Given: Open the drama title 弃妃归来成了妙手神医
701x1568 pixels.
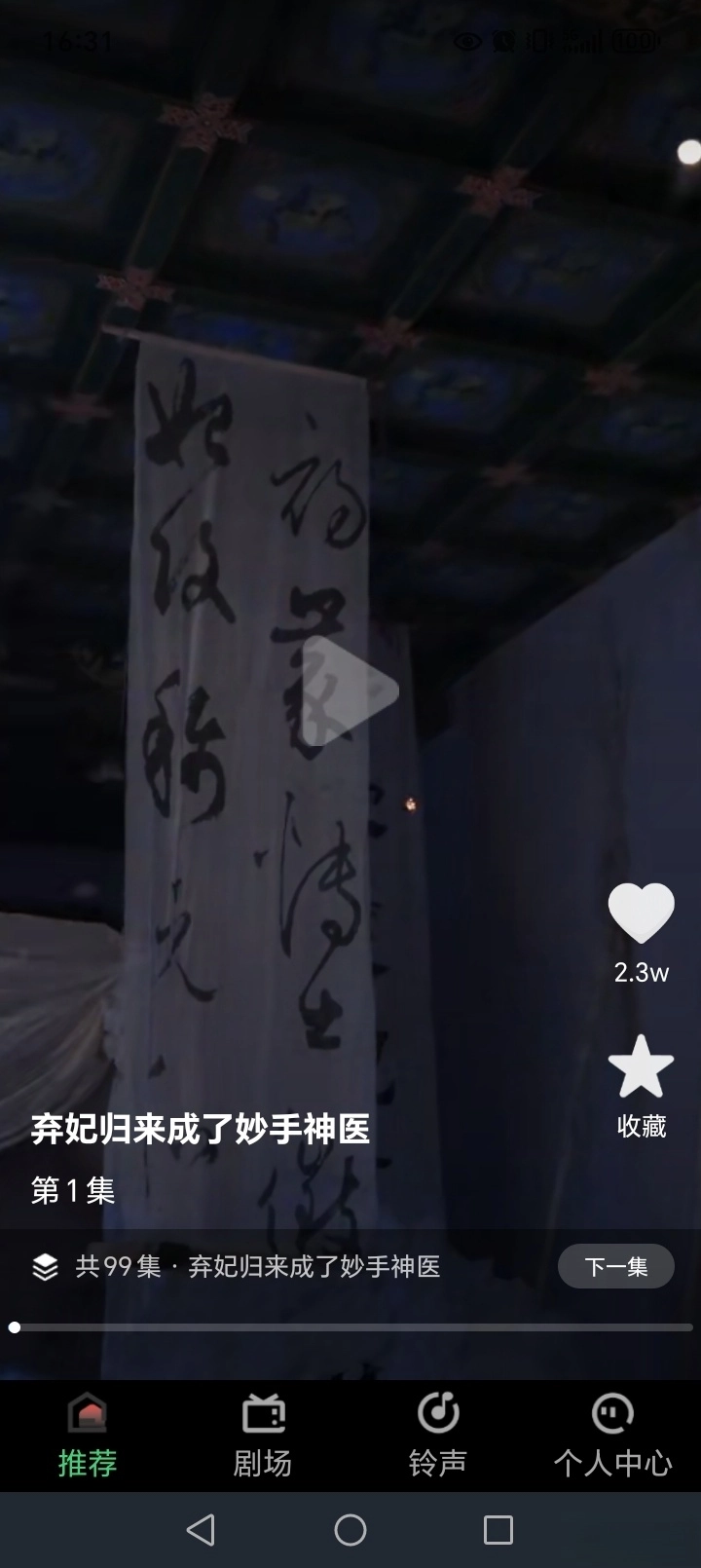Looking at the screenshot, I should [201, 1130].
